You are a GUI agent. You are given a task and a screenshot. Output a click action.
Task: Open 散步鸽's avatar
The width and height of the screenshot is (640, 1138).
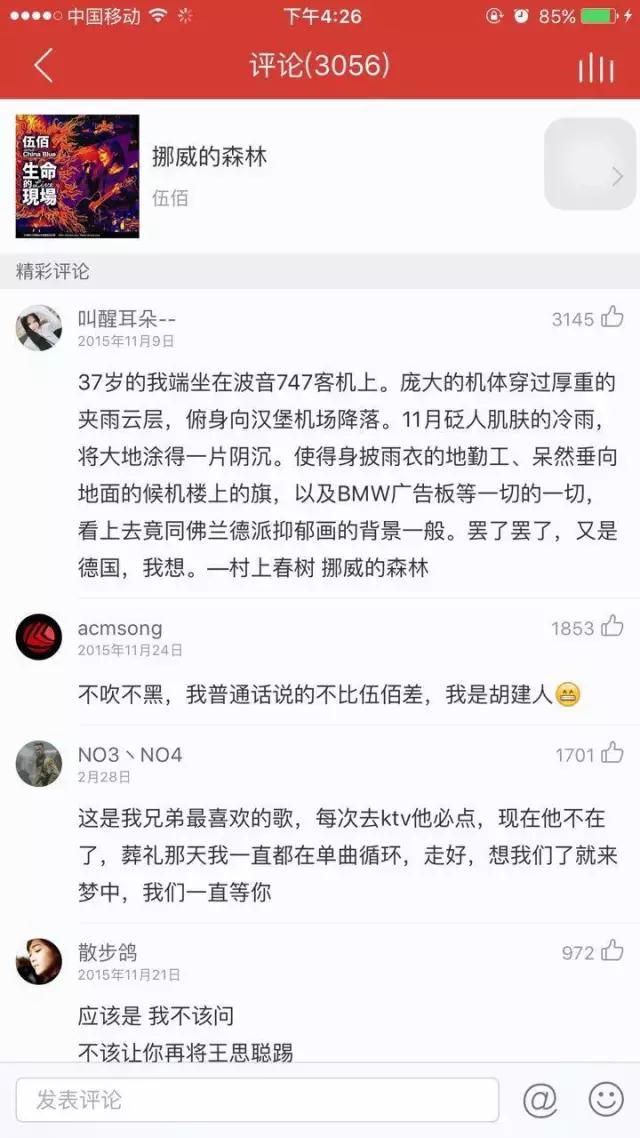coord(38,961)
